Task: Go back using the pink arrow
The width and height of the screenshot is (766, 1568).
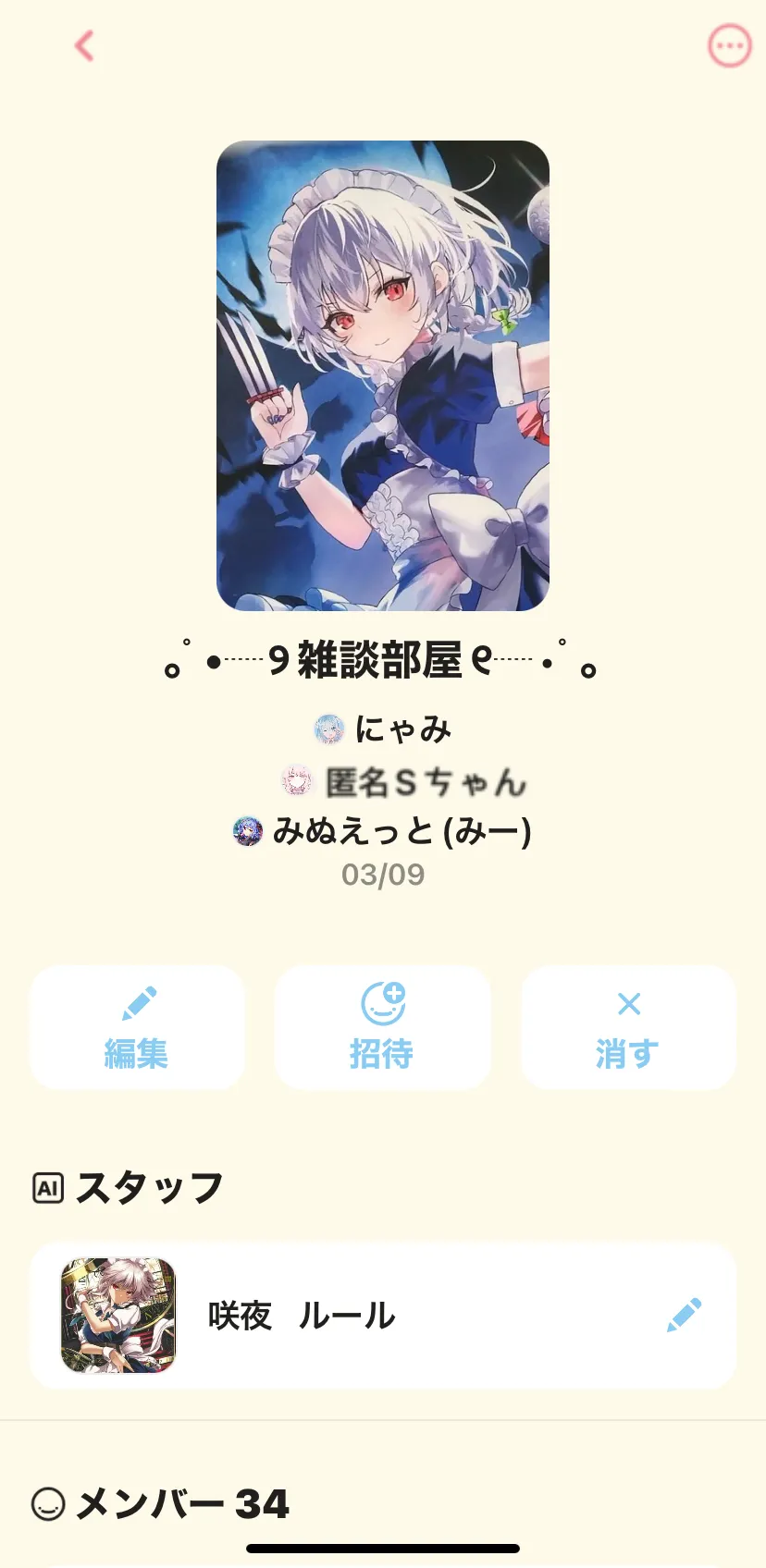Action: pyautogui.click(x=84, y=45)
